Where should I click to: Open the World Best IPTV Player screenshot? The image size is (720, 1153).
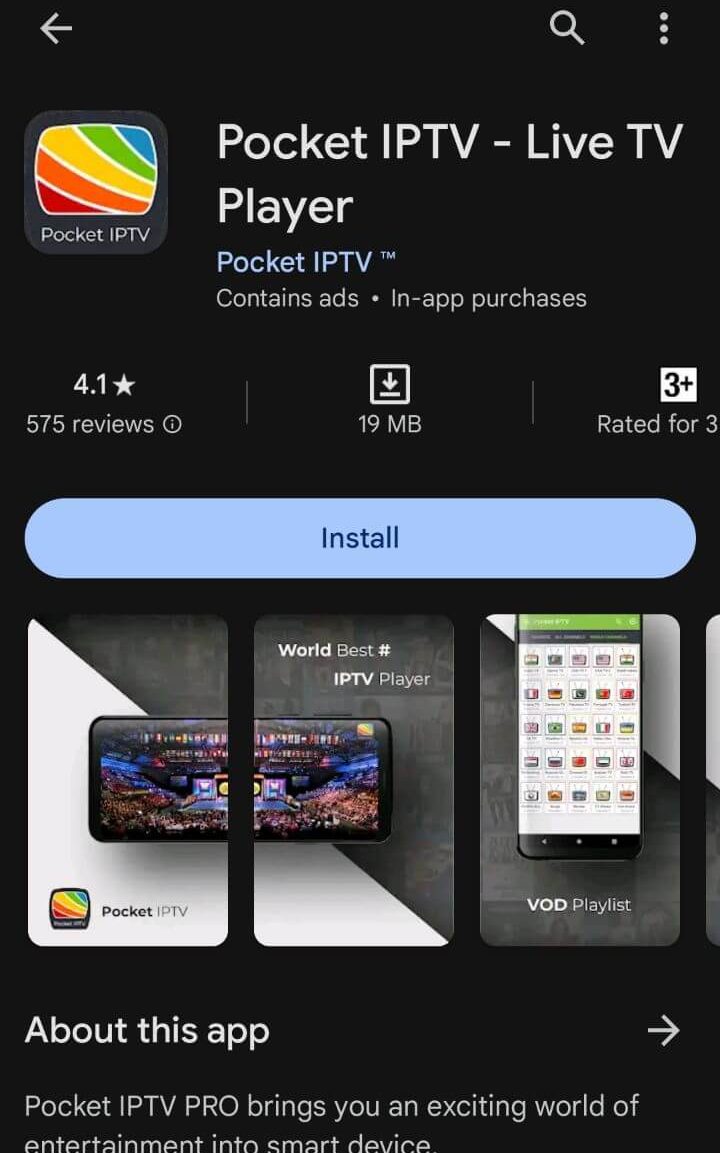pyautogui.click(x=354, y=780)
